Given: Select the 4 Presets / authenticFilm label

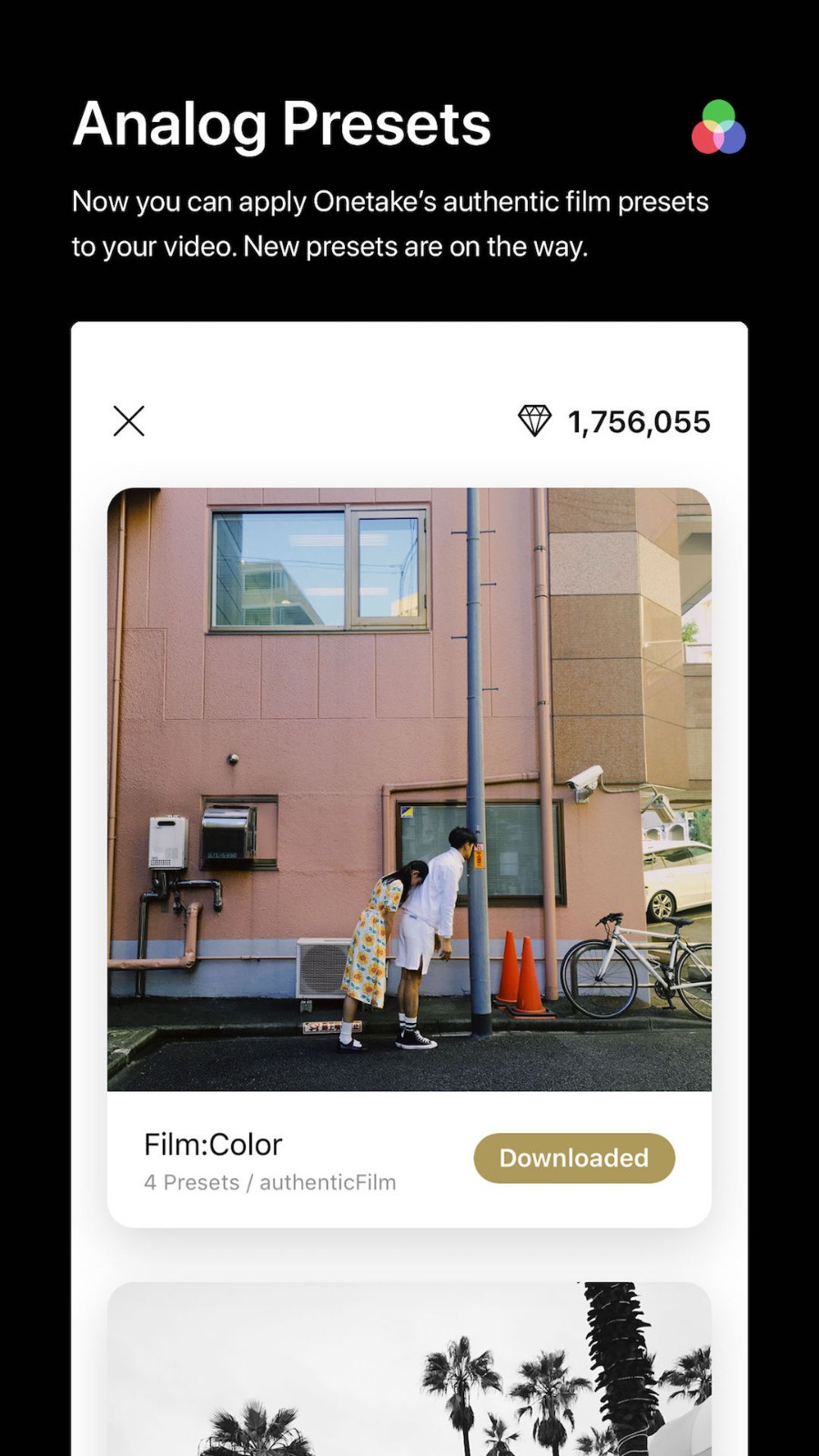Looking at the screenshot, I should (x=269, y=1181).
